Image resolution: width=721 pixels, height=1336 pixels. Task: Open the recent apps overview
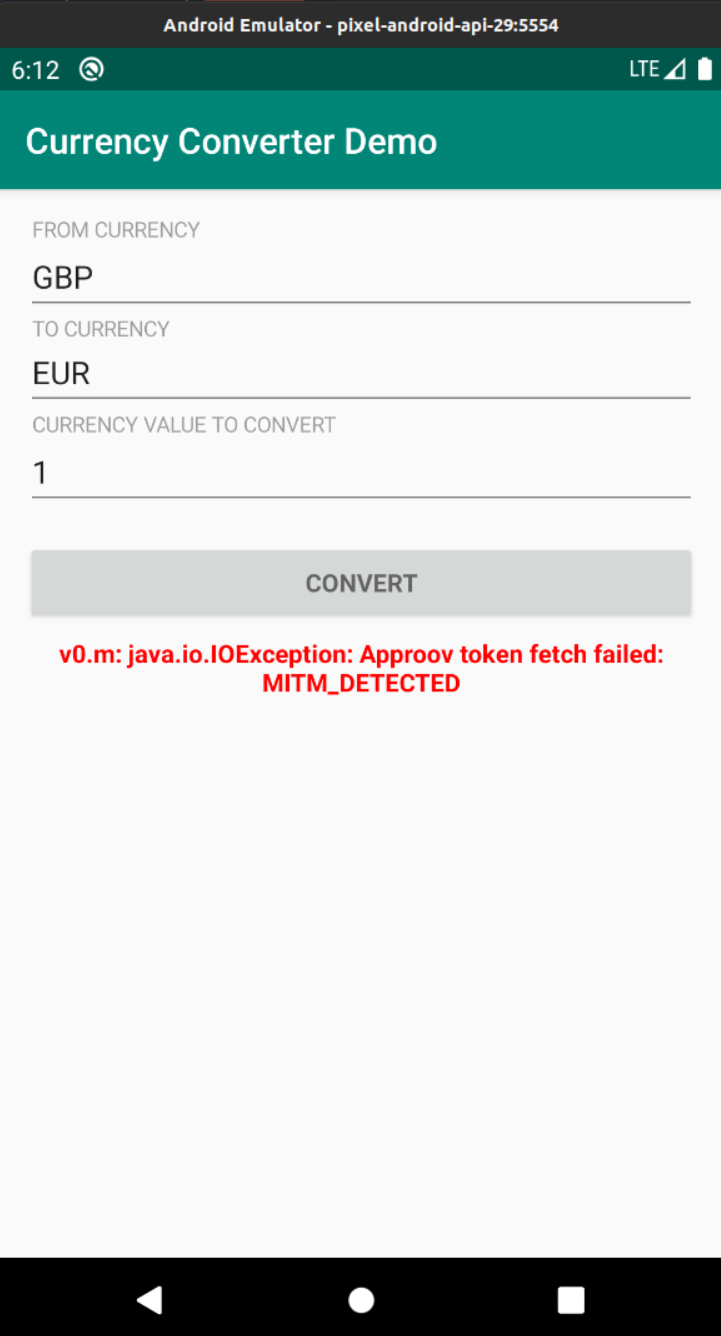click(x=571, y=1299)
